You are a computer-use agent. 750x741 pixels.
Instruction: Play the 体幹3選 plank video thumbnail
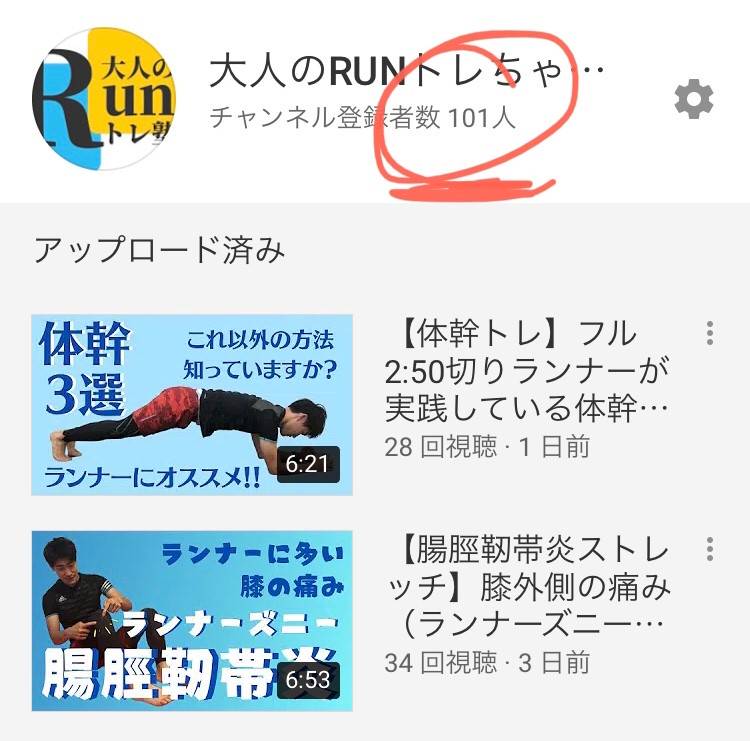click(192, 404)
